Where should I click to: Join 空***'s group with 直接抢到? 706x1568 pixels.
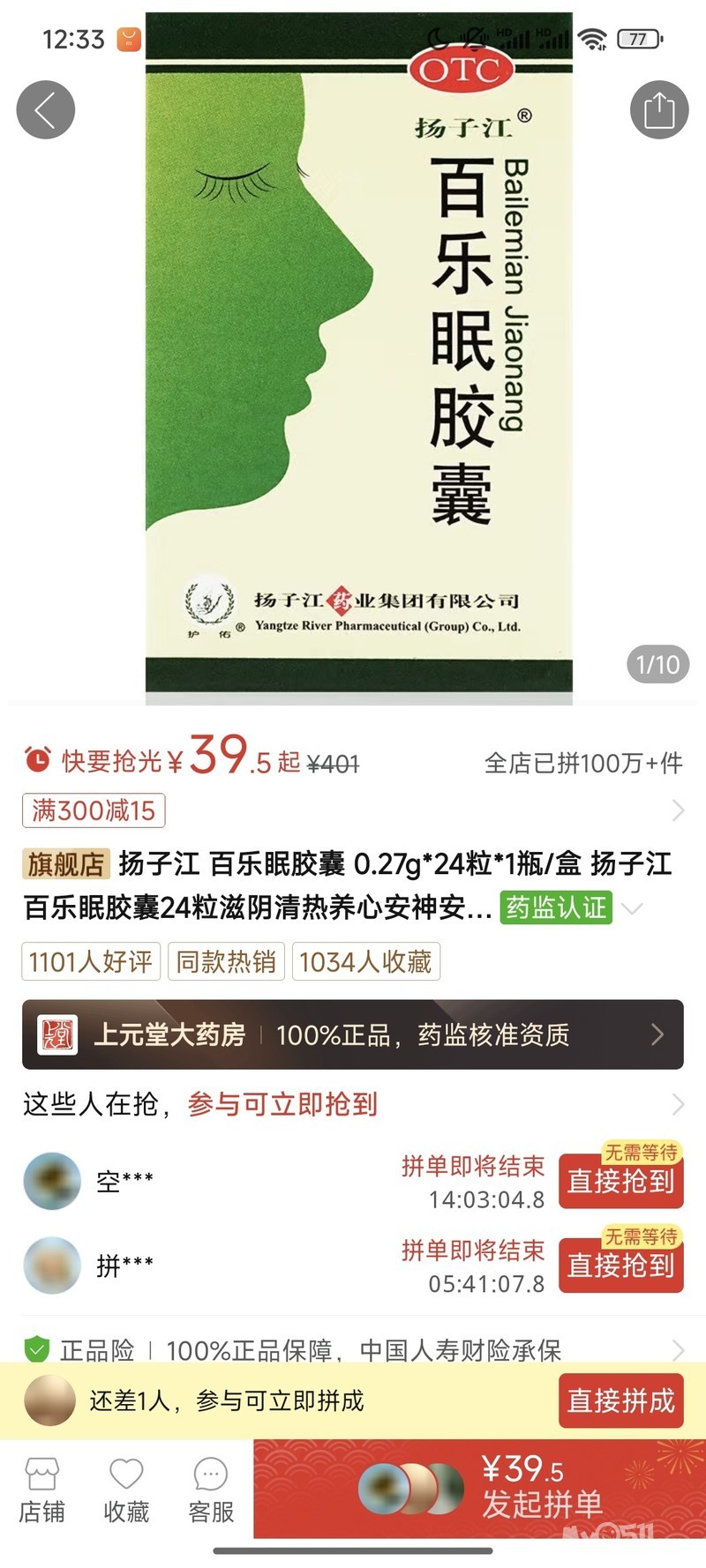coord(621,1182)
